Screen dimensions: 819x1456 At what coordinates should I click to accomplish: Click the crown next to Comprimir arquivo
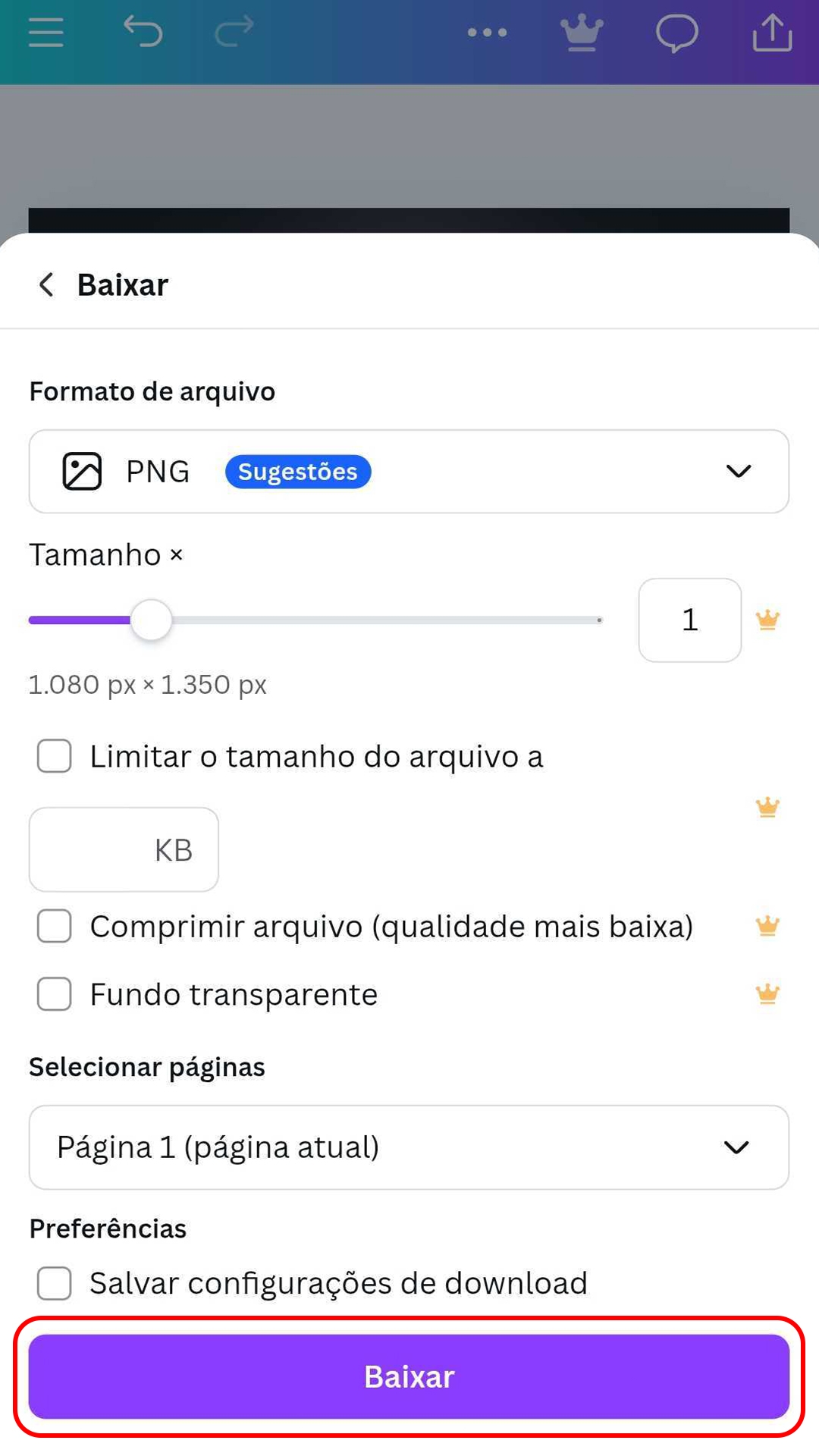click(x=768, y=925)
